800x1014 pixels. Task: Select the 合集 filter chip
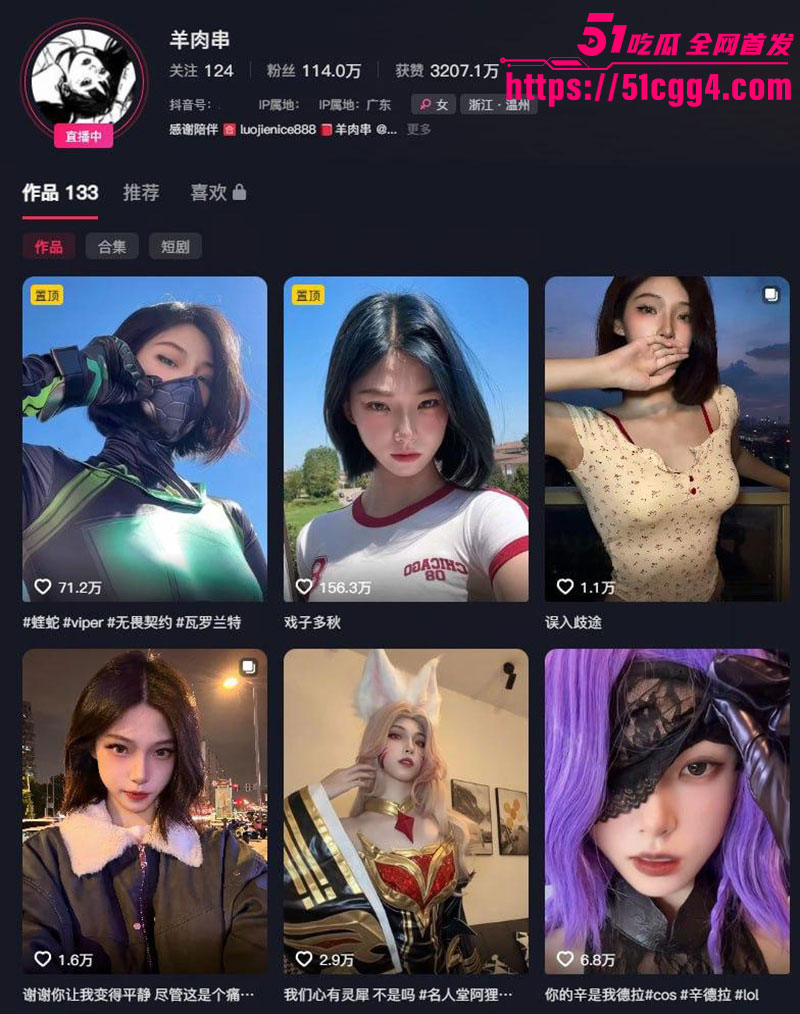click(112, 246)
